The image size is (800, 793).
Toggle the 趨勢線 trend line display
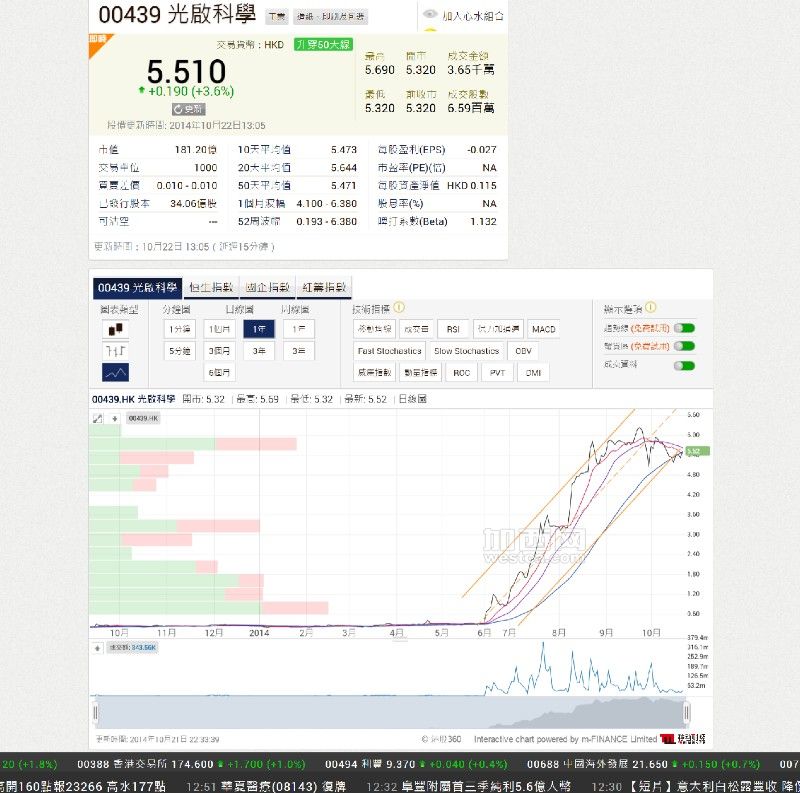point(684,328)
